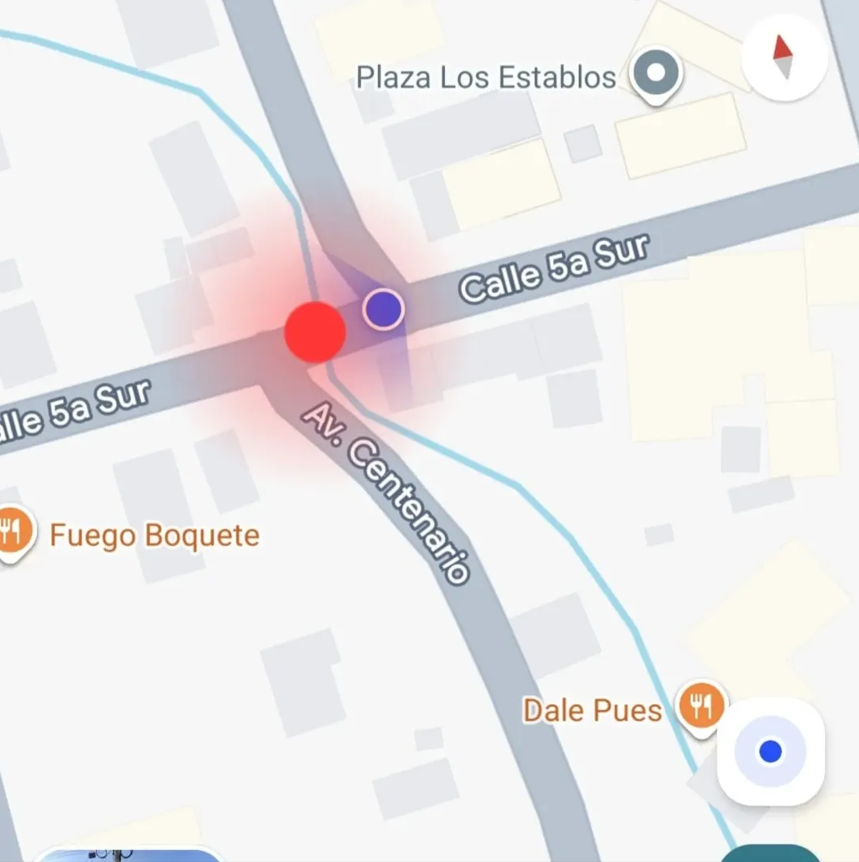Tap the red incident marker at the intersection
This screenshot has width=859, height=862.
tap(313, 330)
